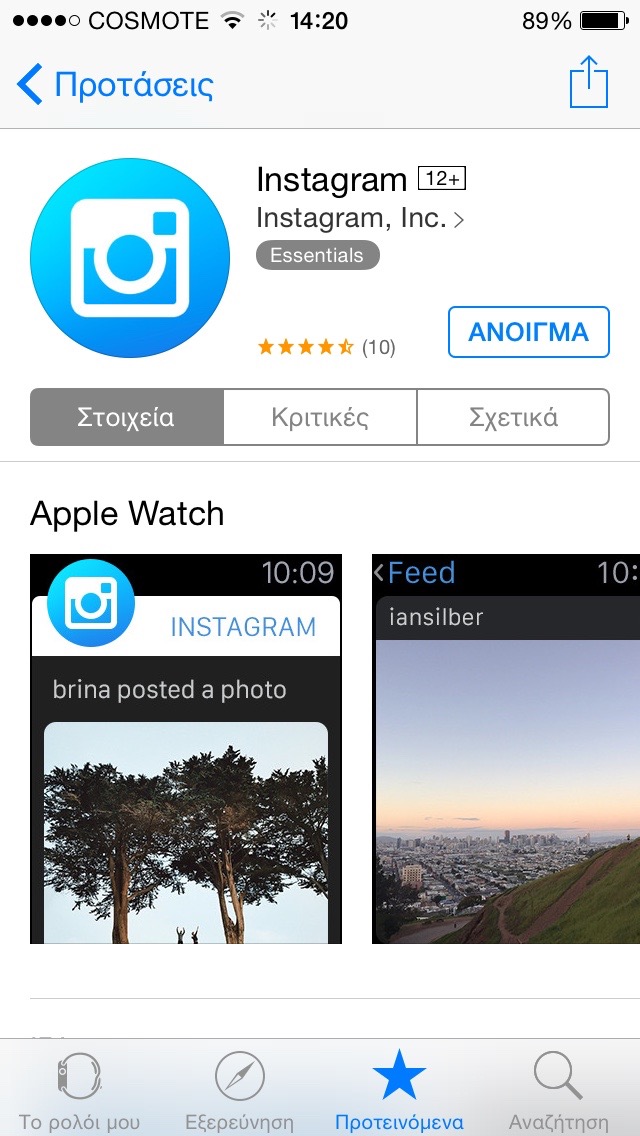Switch to the Εξερεύνηση tab
Viewport: 640px width, 1136px height.
pos(240,1092)
